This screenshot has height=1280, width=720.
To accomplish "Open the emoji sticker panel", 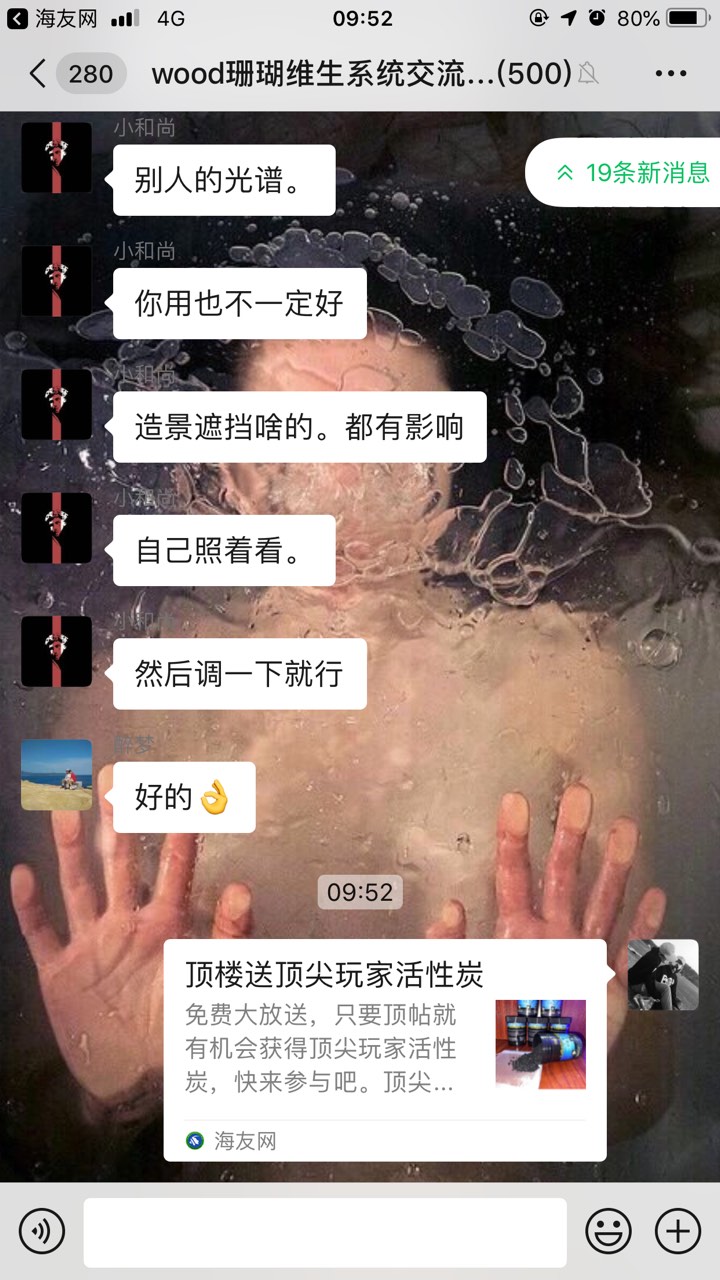I will point(608,1230).
